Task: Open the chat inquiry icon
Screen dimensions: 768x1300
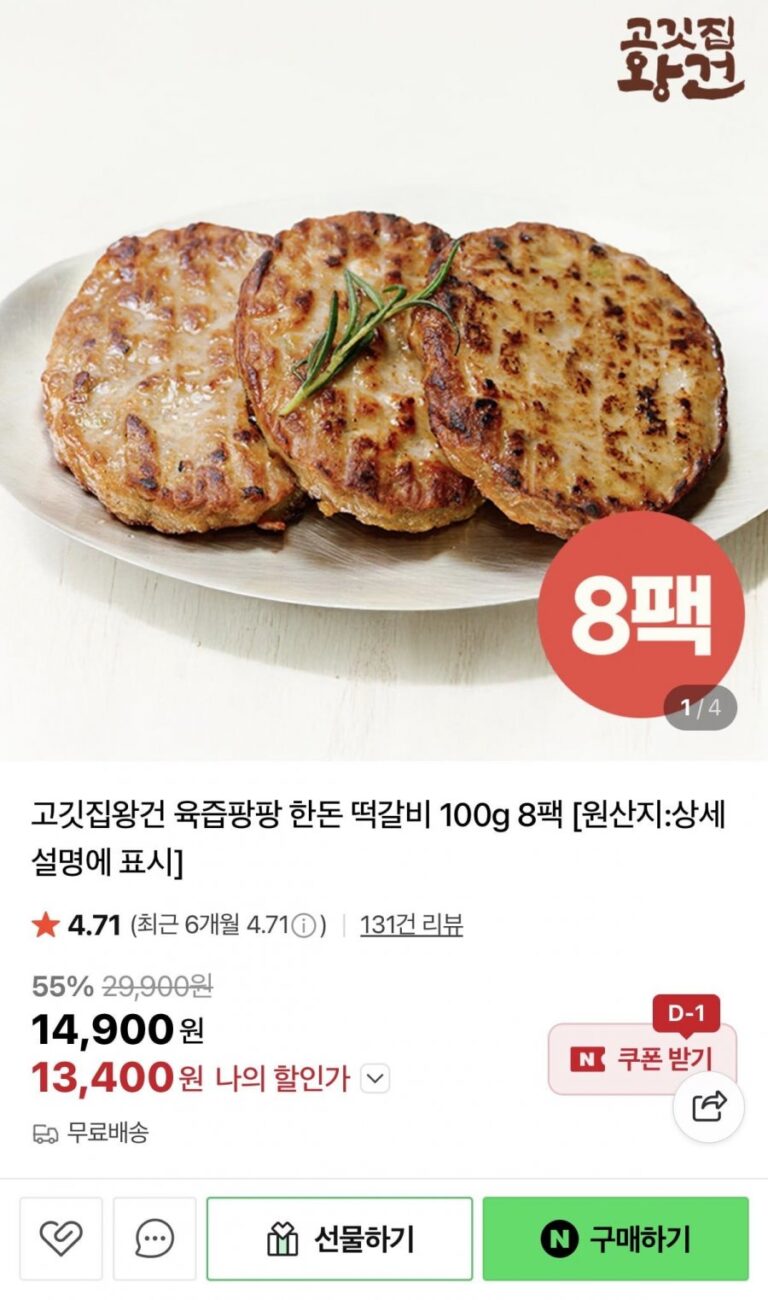Action: pos(154,1239)
